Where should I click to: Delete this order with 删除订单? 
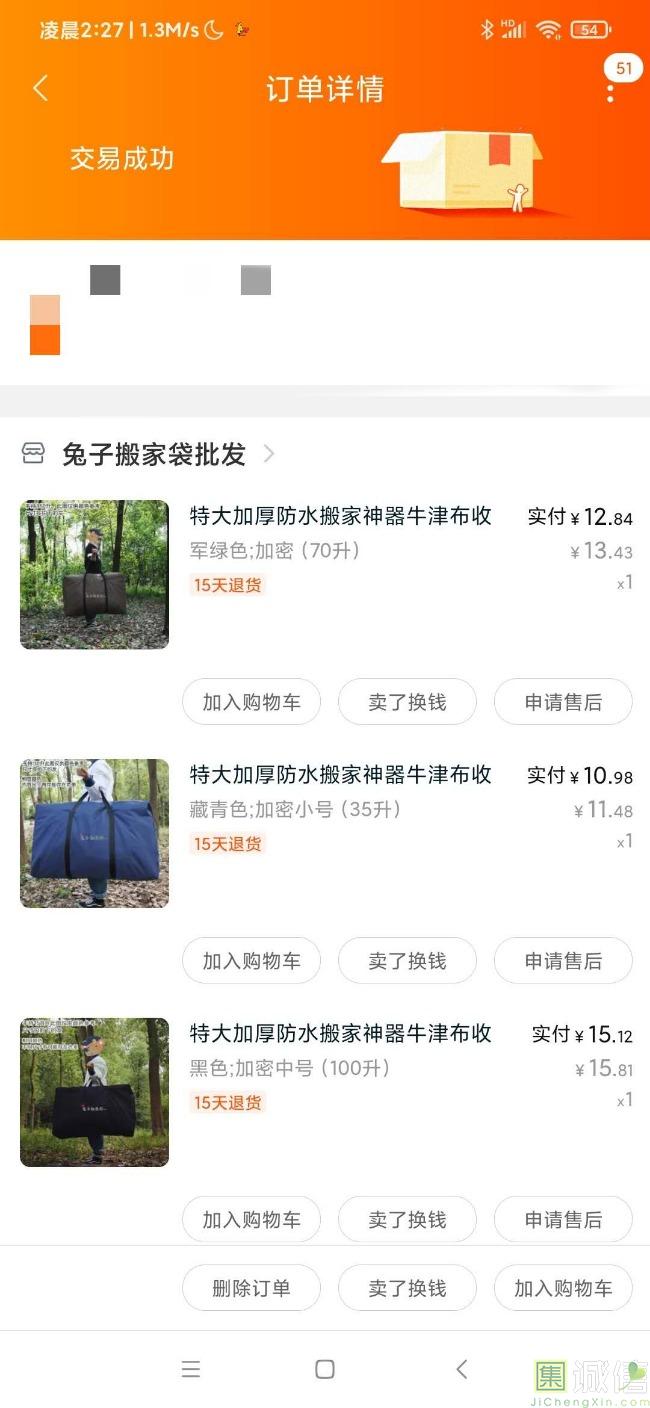coord(251,1288)
